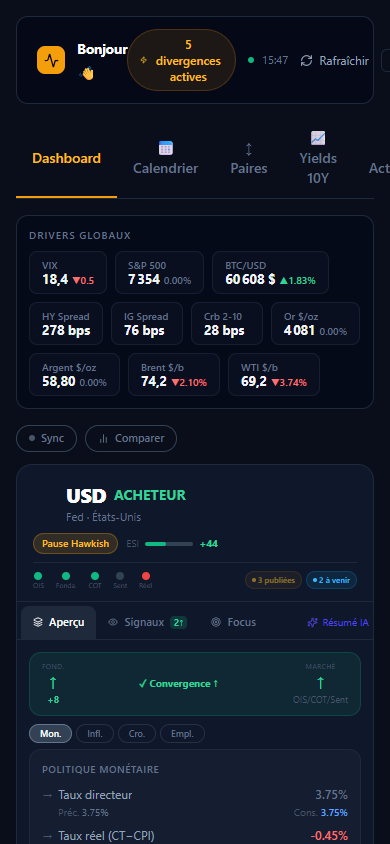Toggle the Sync button
Image resolution: width=390 pixels, height=844 pixels.
46,438
